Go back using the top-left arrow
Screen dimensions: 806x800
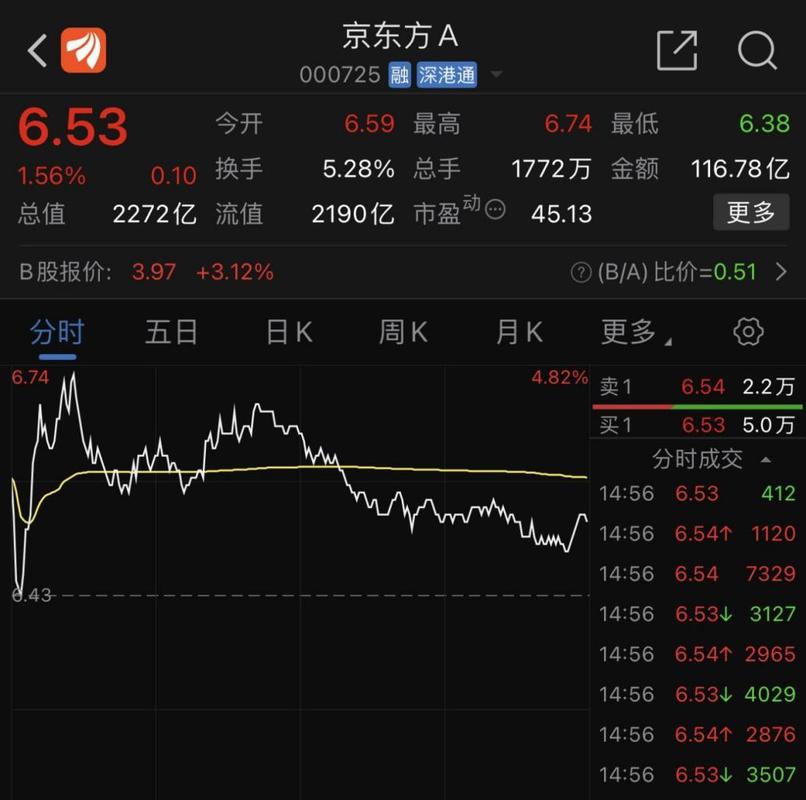tap(37, 50)
